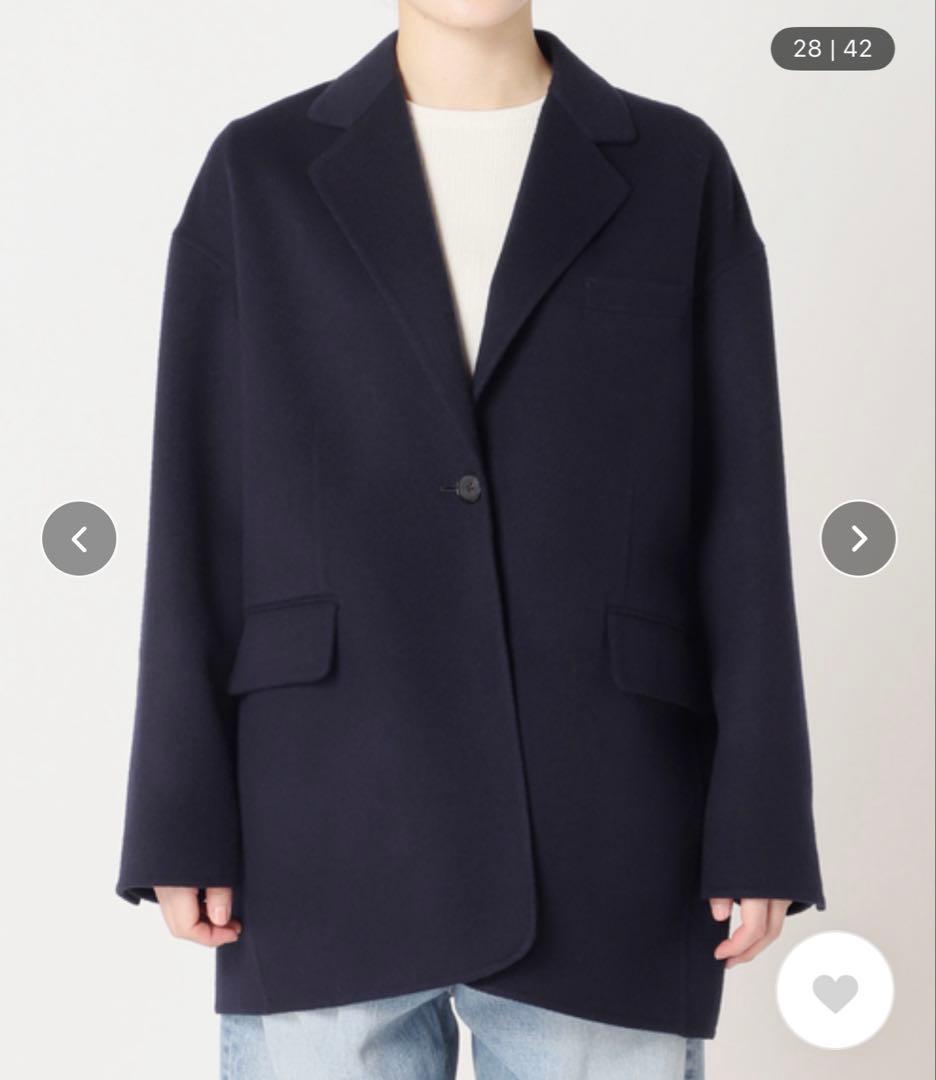
Task: Go to the previous product photo
Action: (79, 539)
